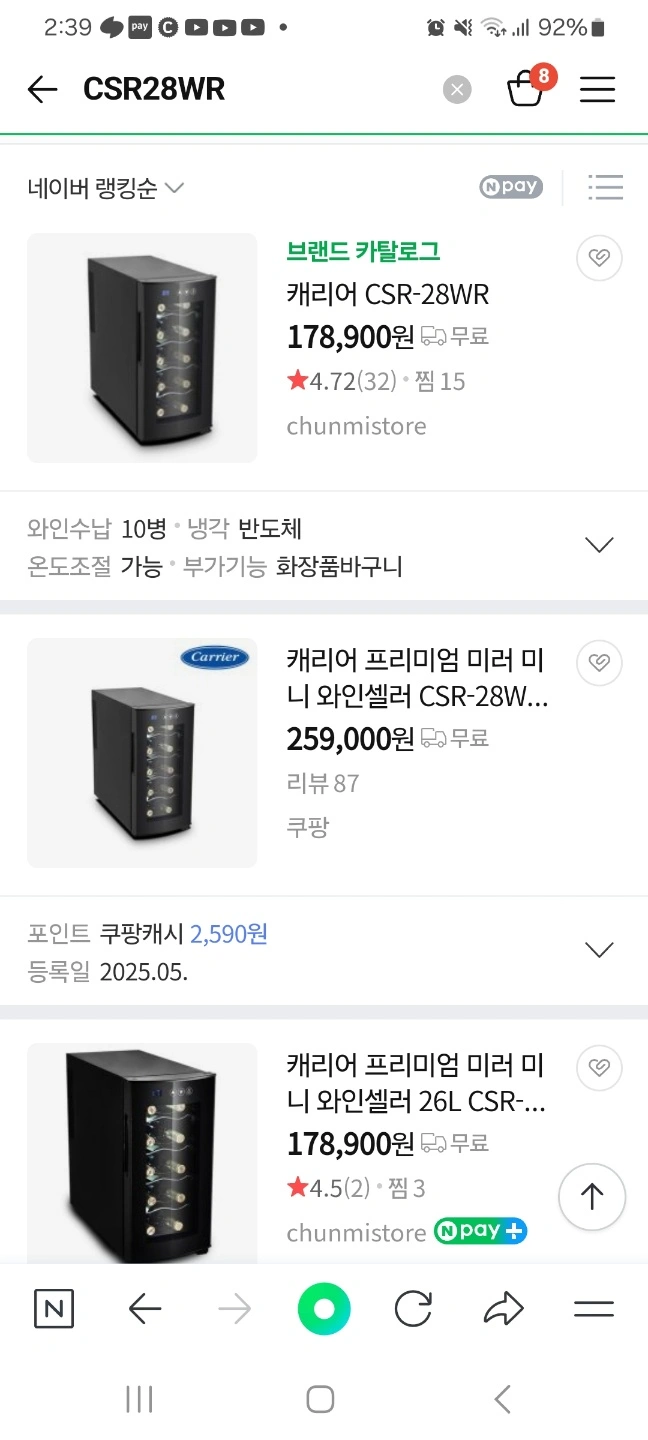Viewport: 648px width, 1440px height.
Task: Toggle the Npay filter
Action: coord(511,187)
